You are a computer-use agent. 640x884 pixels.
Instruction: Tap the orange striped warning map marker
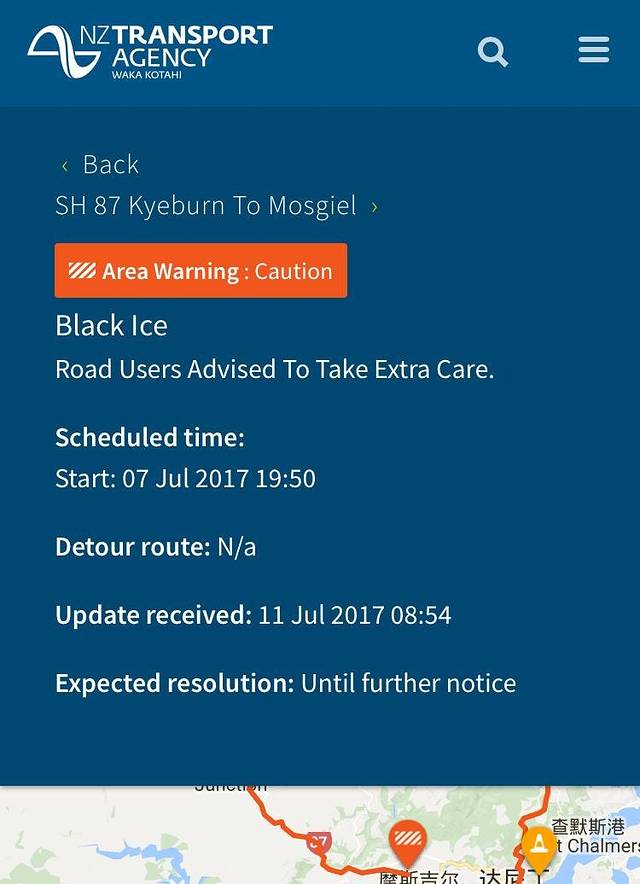[407, 842]
